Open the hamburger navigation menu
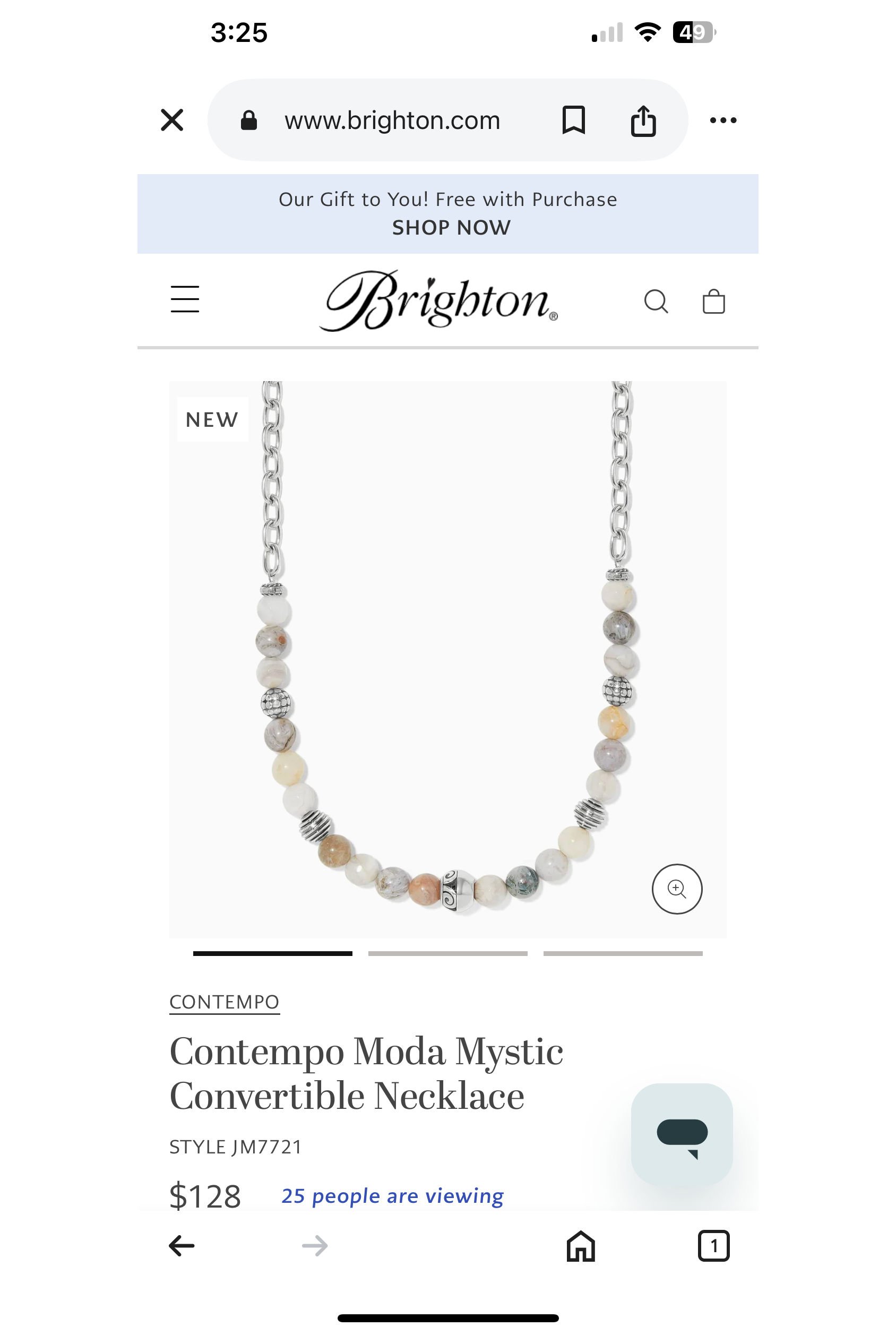 point(185,299)
